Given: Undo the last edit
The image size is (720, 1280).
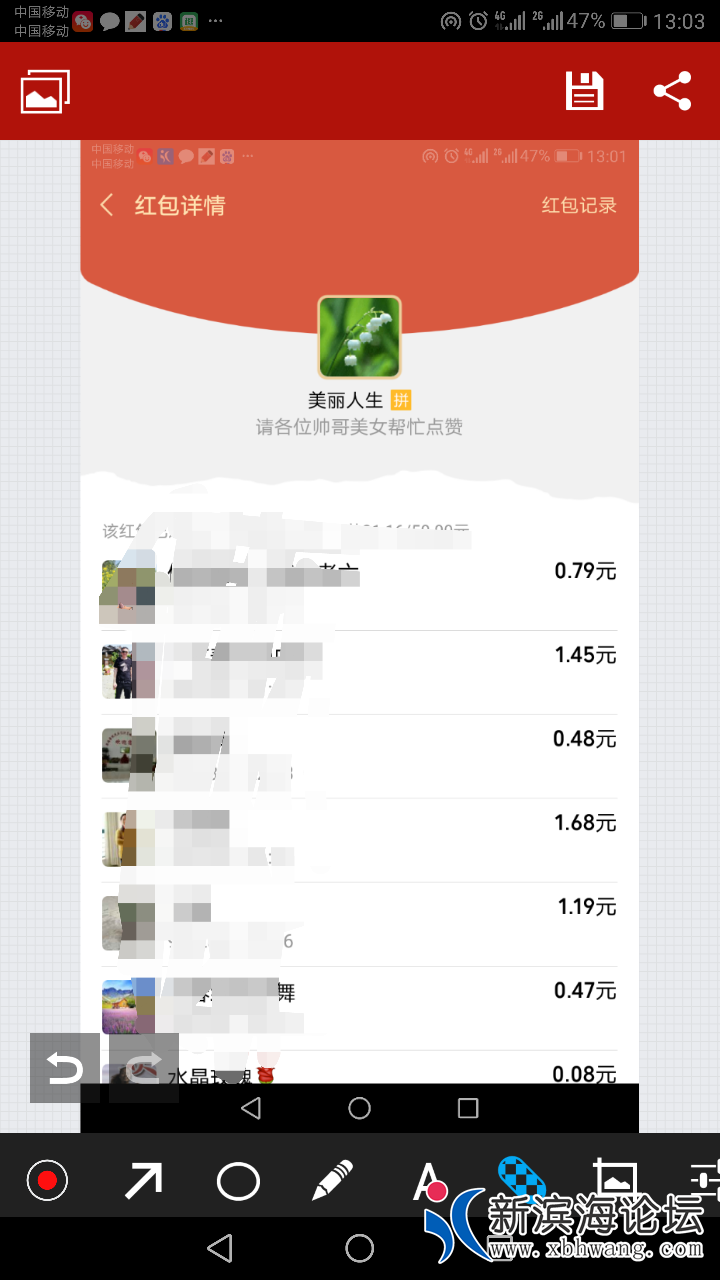Looking at the screenshot, I should pos(65,1069).
